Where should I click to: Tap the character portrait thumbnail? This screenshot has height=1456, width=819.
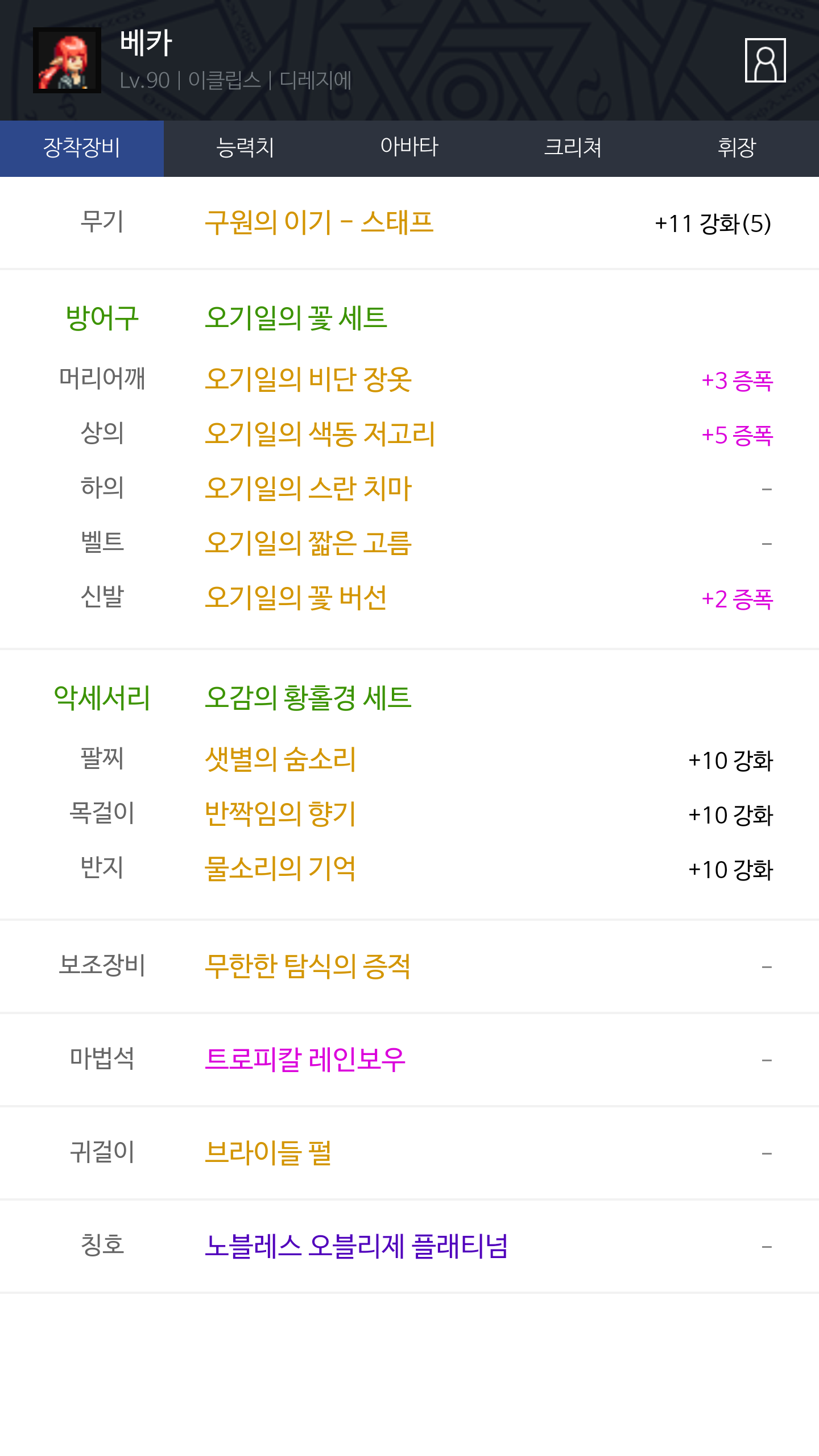(67, 60)
